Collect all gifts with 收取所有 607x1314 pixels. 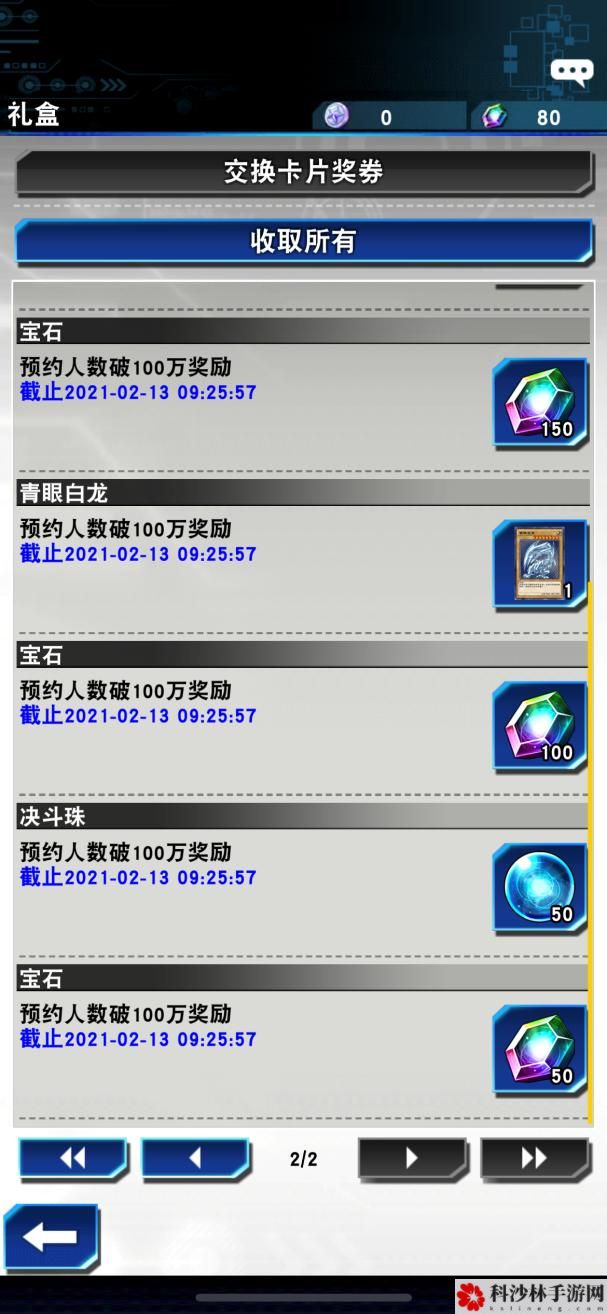click(303, 241)
